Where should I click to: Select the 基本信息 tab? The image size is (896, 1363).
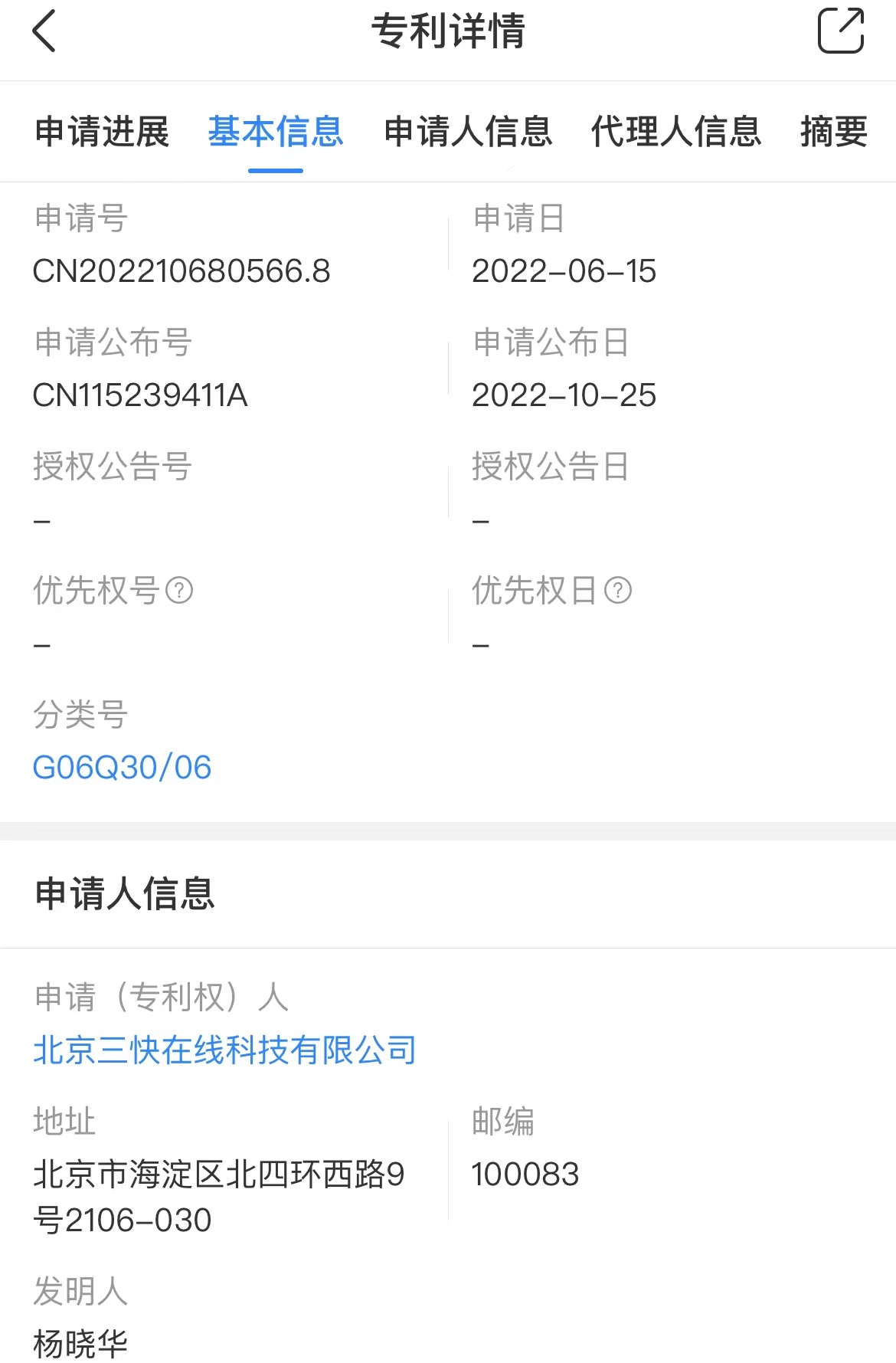[x=276, y=132]
